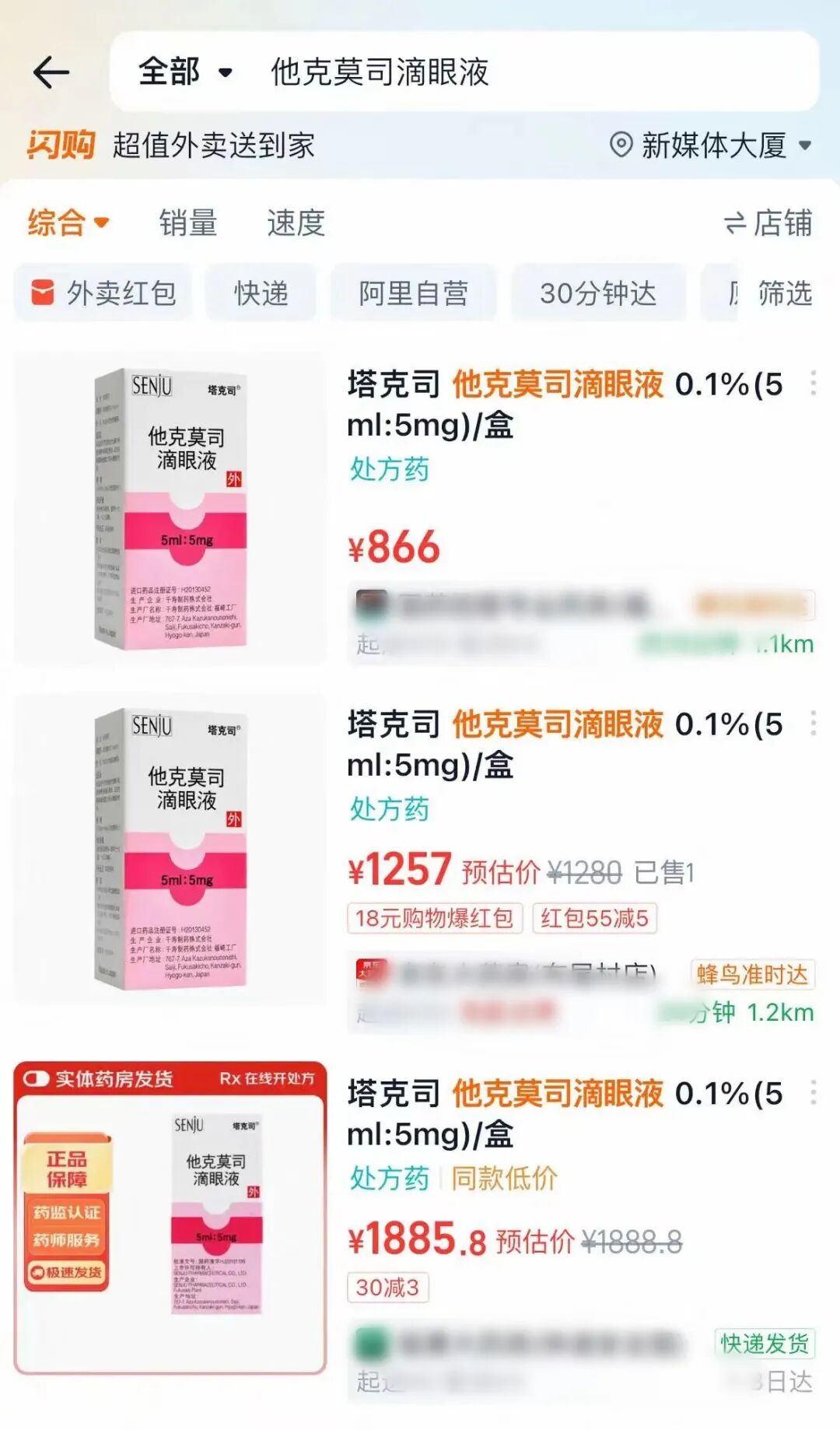Open more options for the ¥866 product
The image size is (840, 1430).
pos(813,383)
